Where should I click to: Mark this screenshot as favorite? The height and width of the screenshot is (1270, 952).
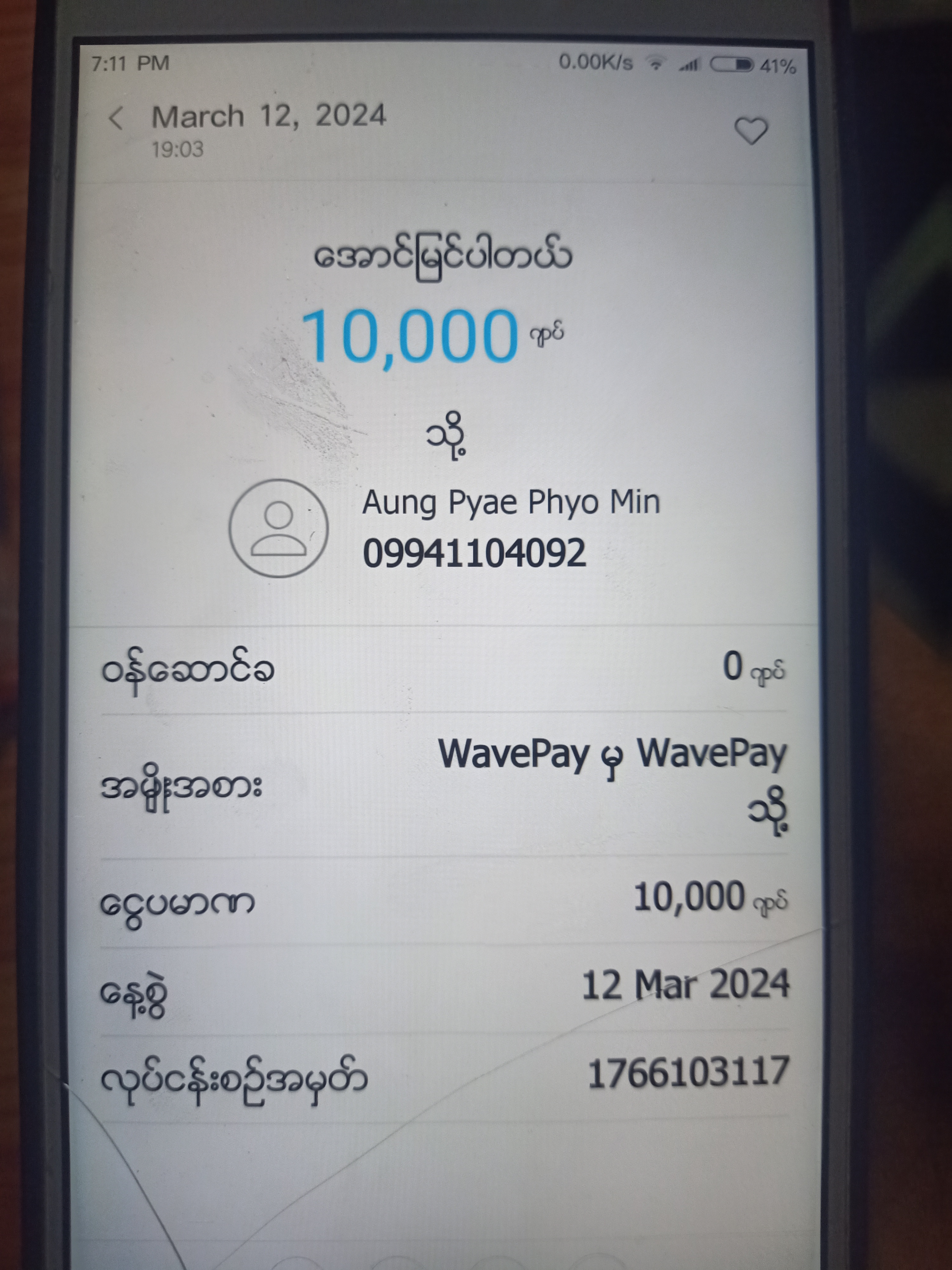pyautogui.click(x=750, y=131)
